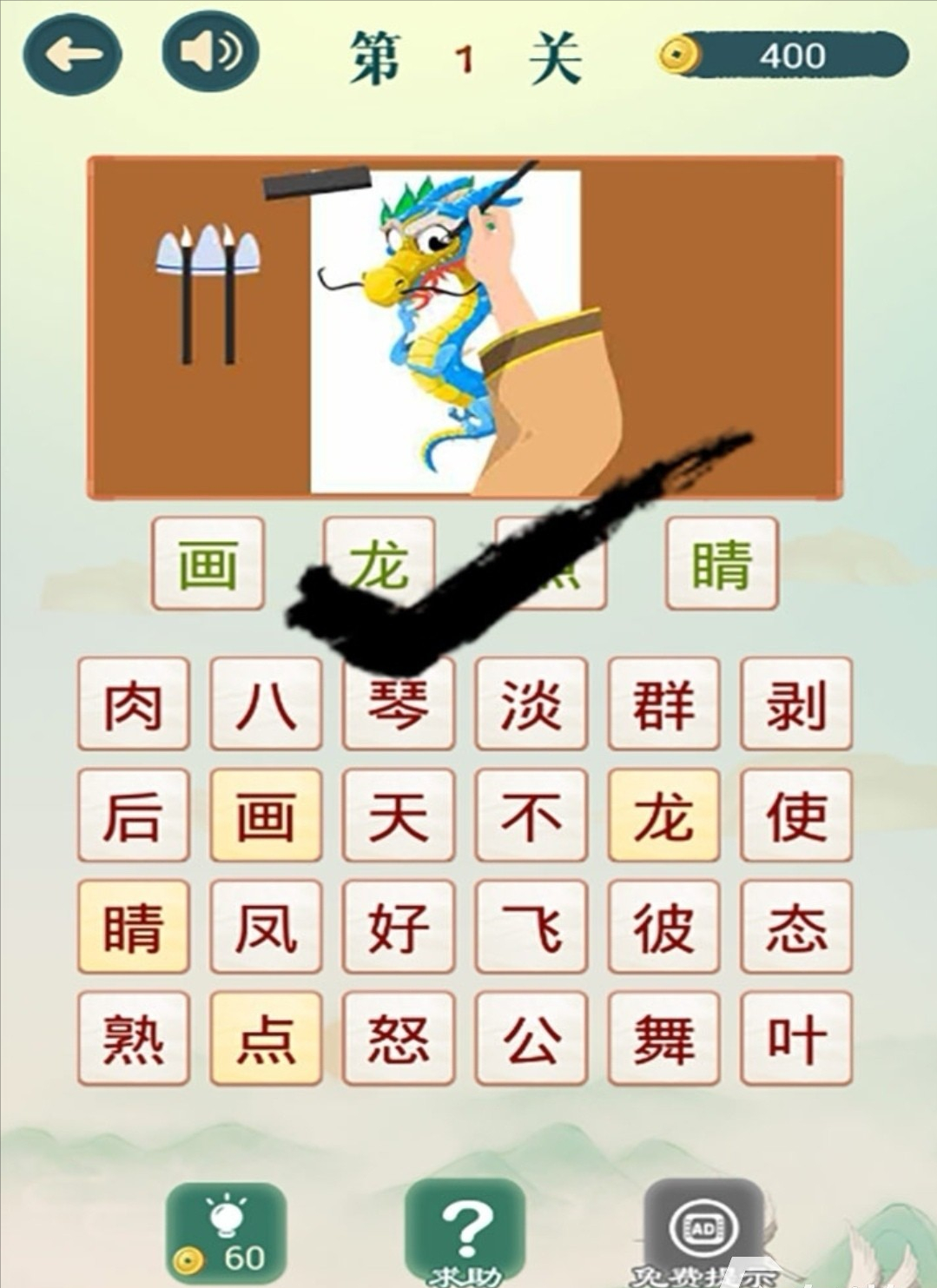Select the 剥 tile

tap(795, 703)
